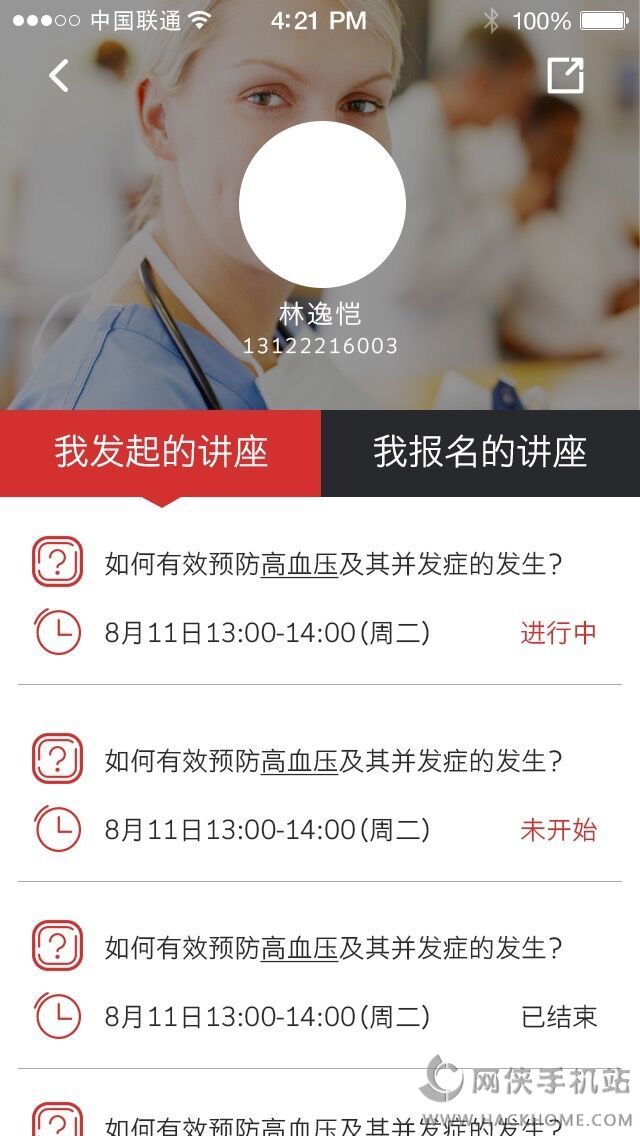
Task: Open the lecture marked 已结束
Action: pos(320,982)
